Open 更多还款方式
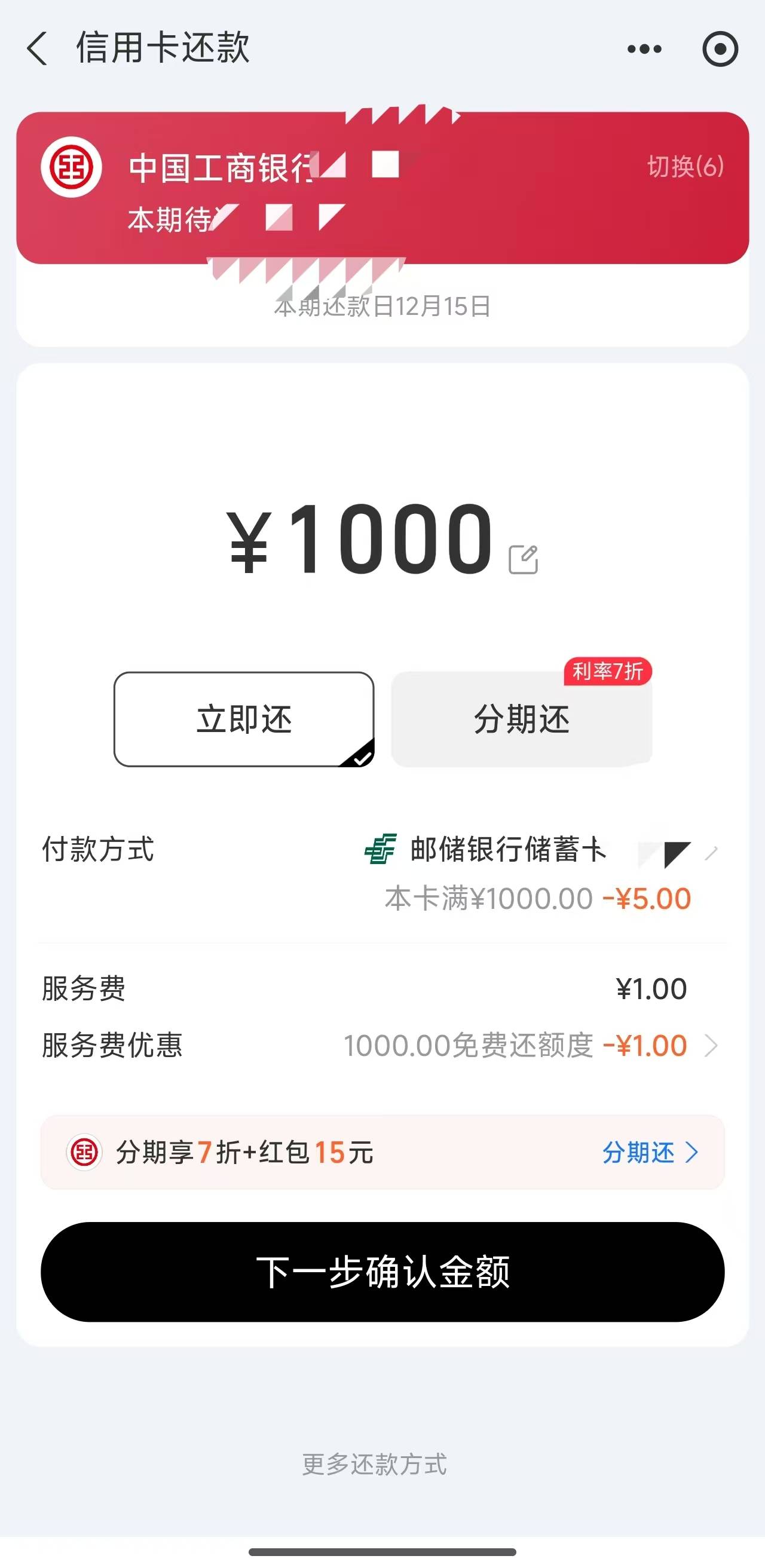Screen dimensions: 765x1568 (x=375, y=1464)
